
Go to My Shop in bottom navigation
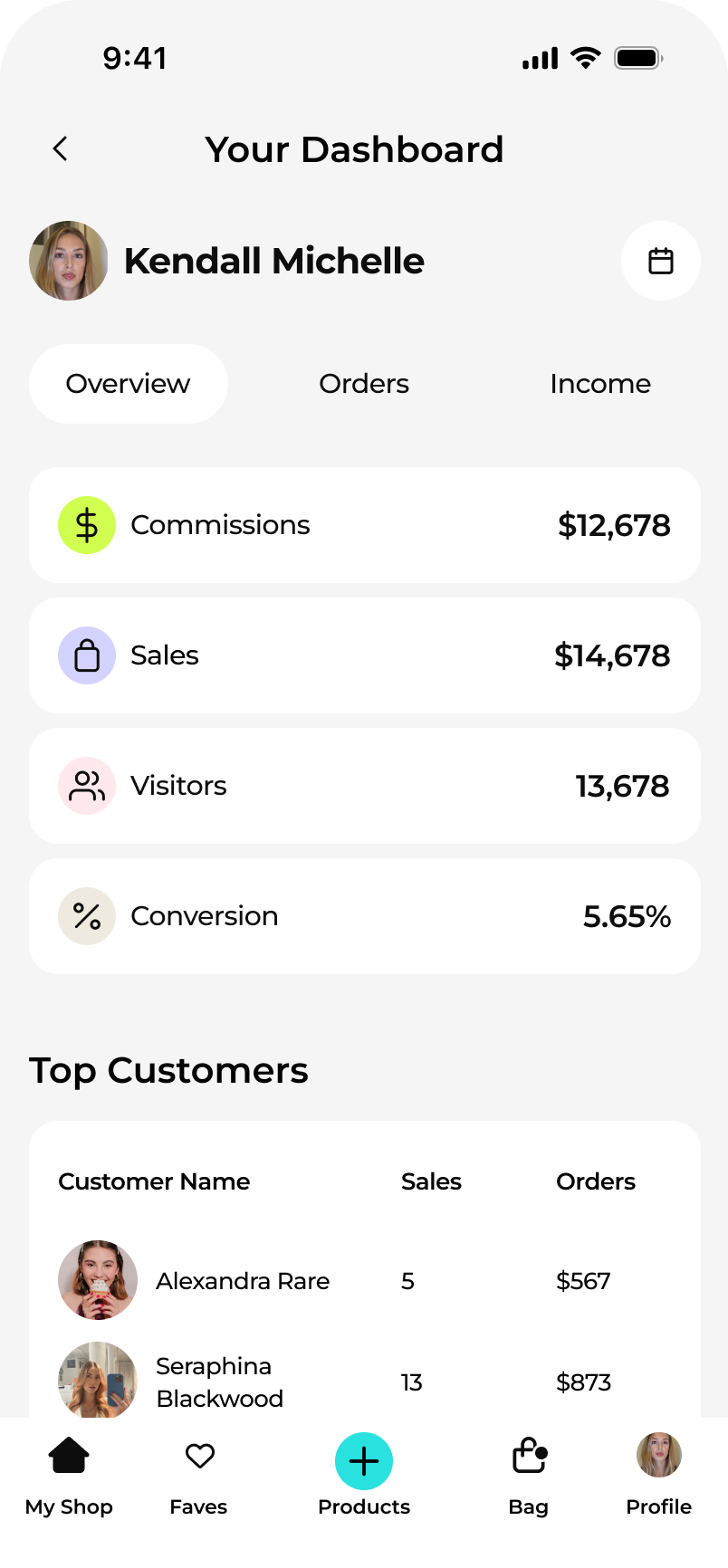[x=69, y=1476]
